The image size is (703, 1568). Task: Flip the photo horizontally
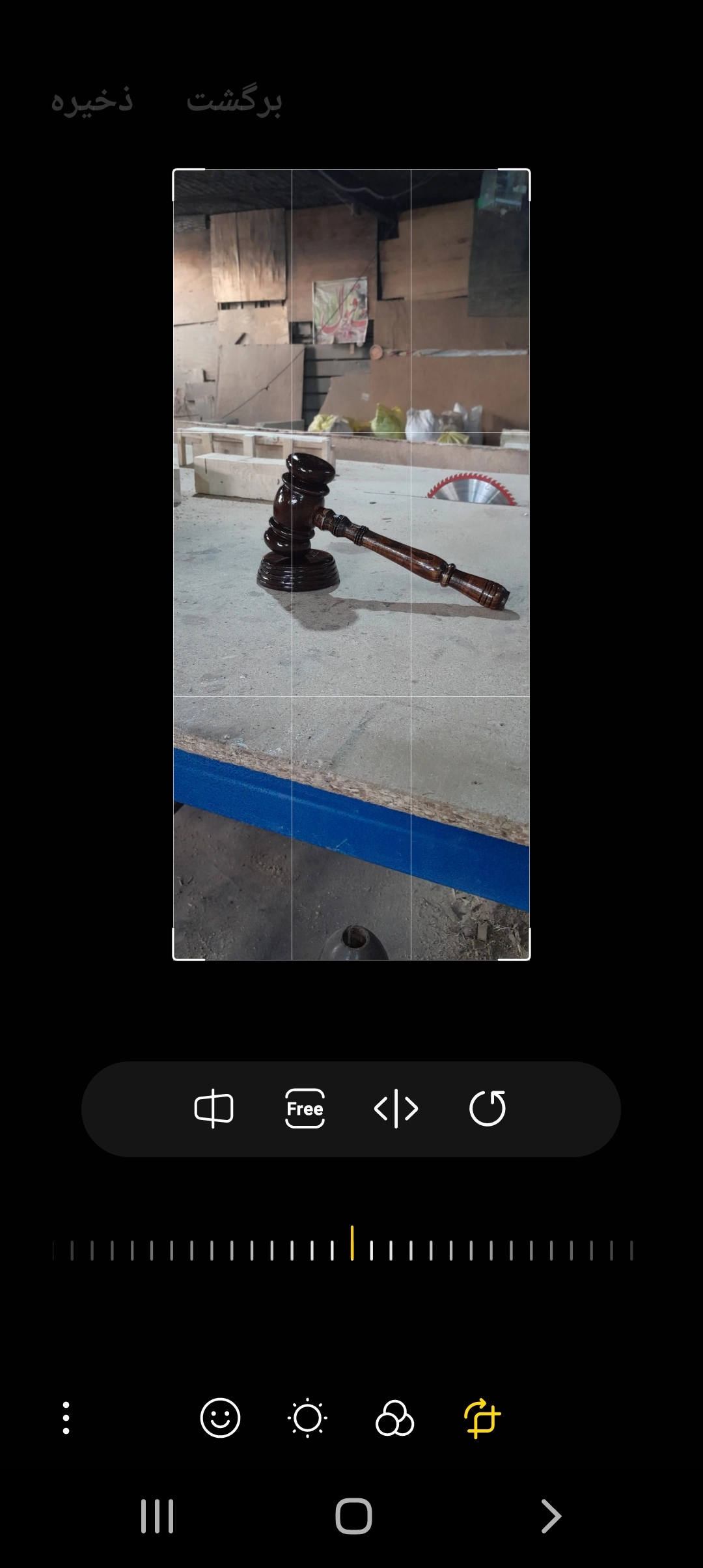[x=396, y=1108]
